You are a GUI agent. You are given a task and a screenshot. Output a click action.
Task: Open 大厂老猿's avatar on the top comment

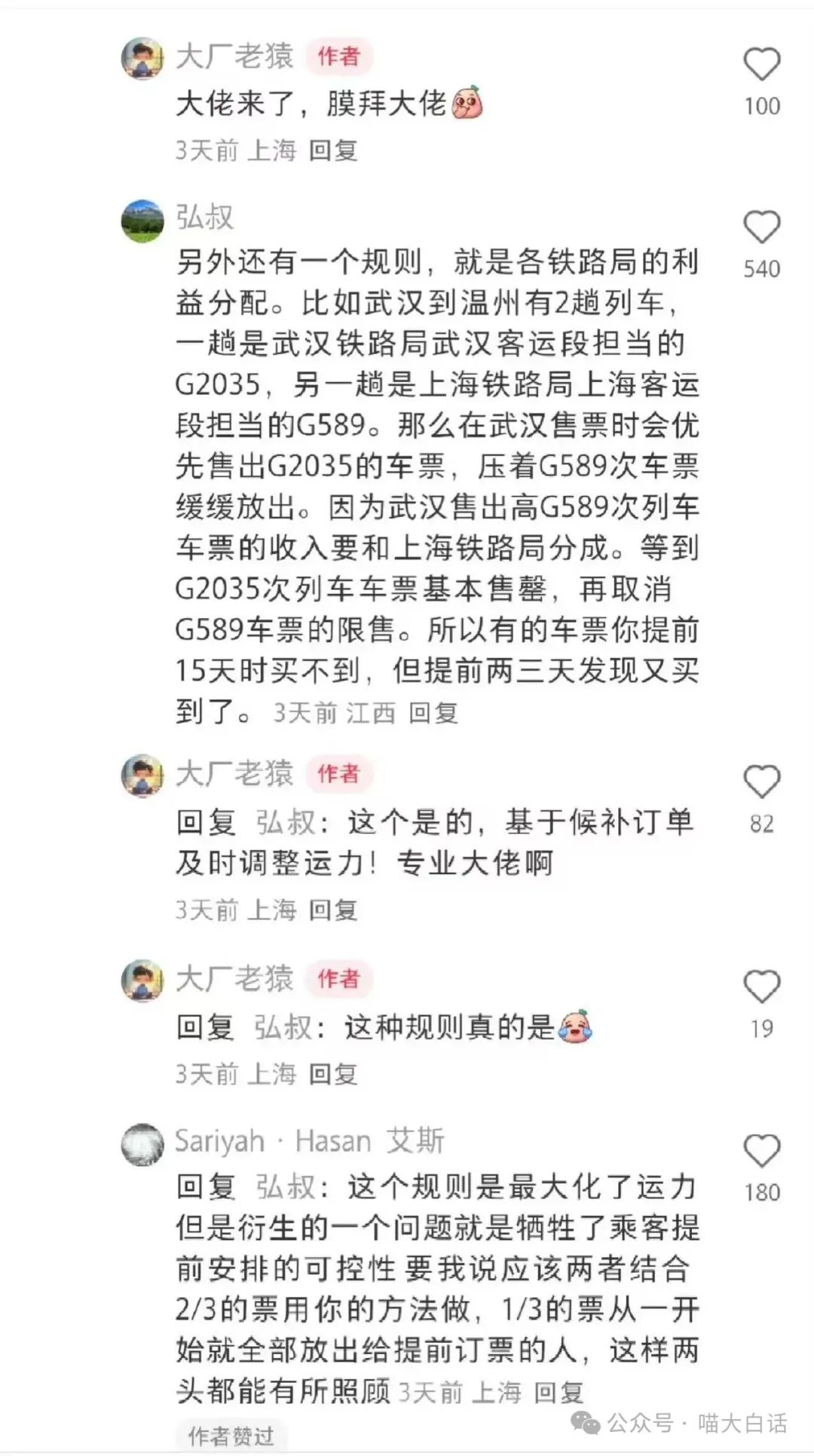(x=142, y=58)
